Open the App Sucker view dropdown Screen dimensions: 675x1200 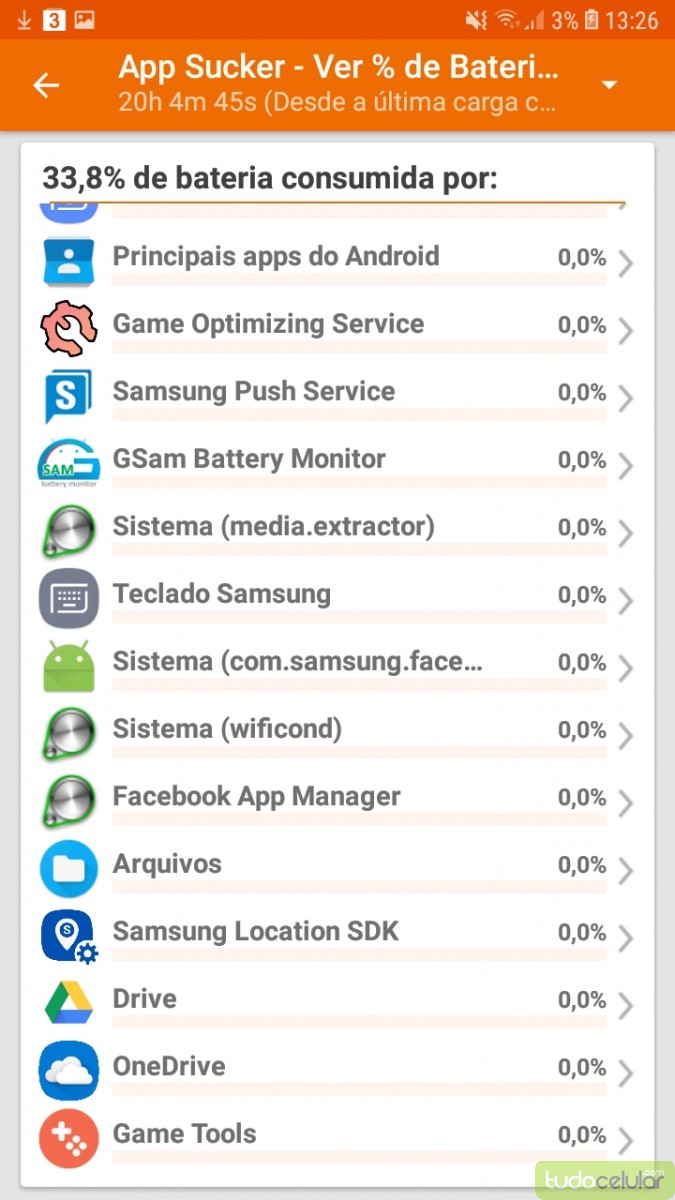coord(610,86)
